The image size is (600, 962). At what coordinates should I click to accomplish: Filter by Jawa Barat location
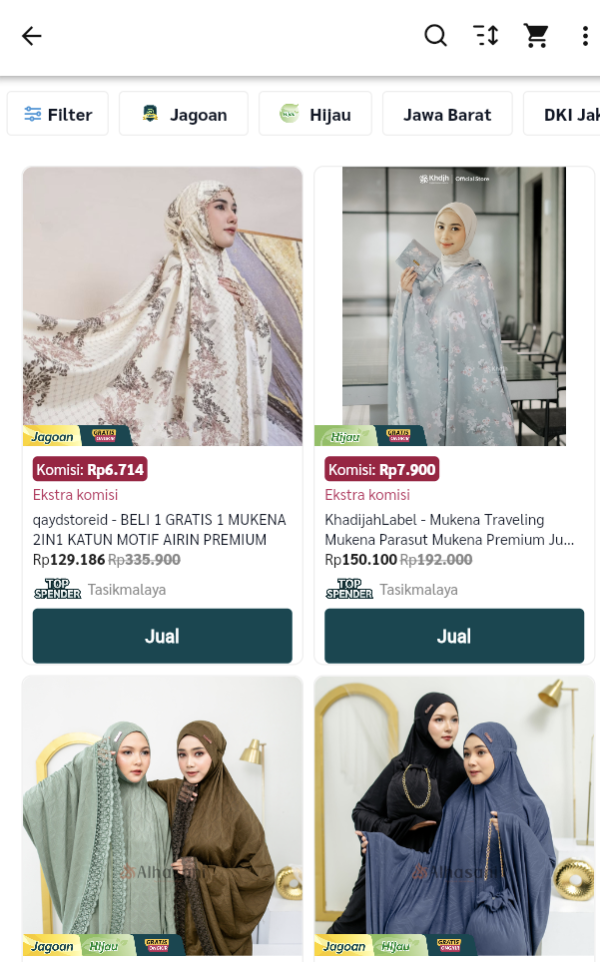447,114
